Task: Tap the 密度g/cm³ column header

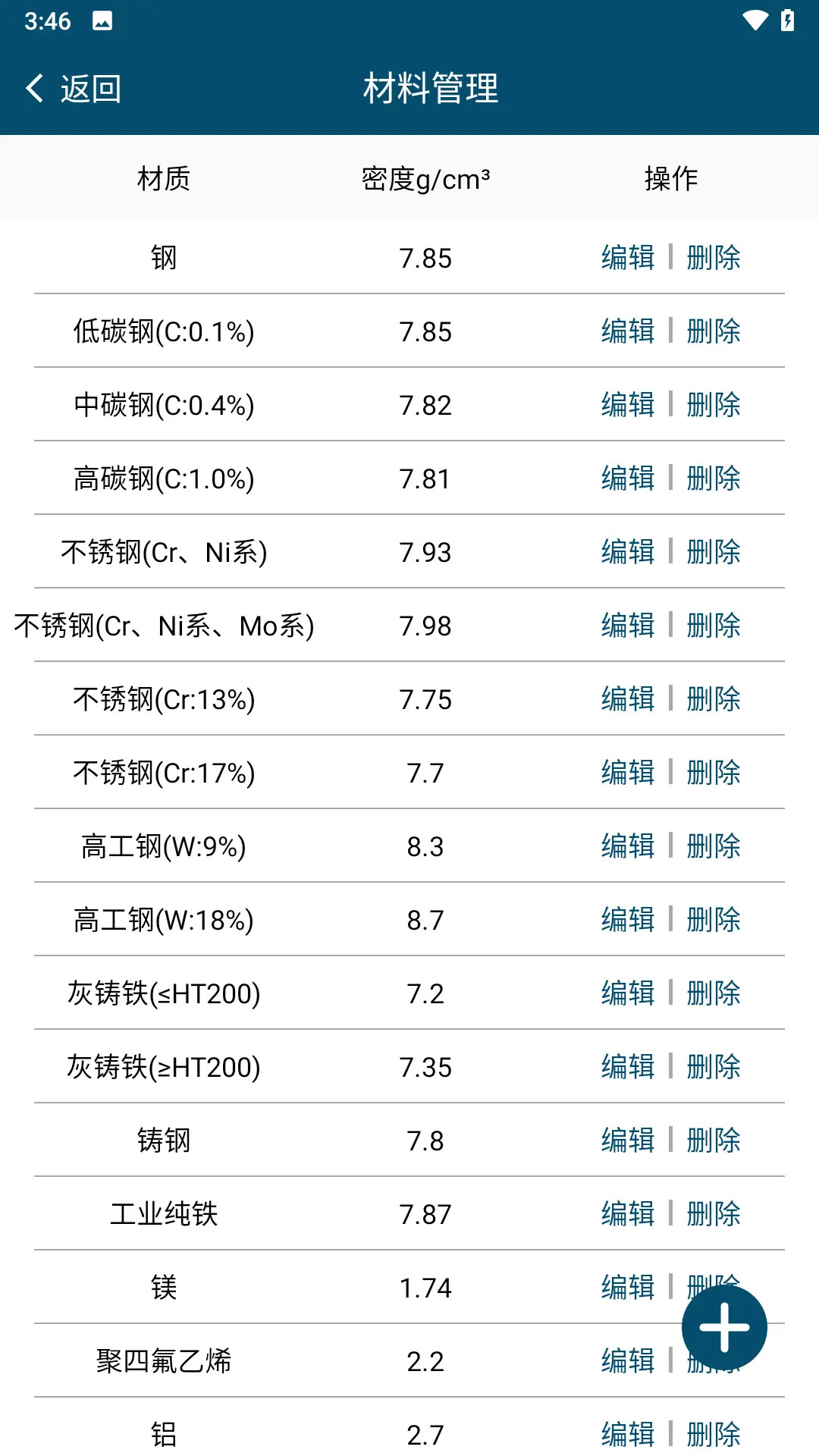Action: (x=425, y=179)
